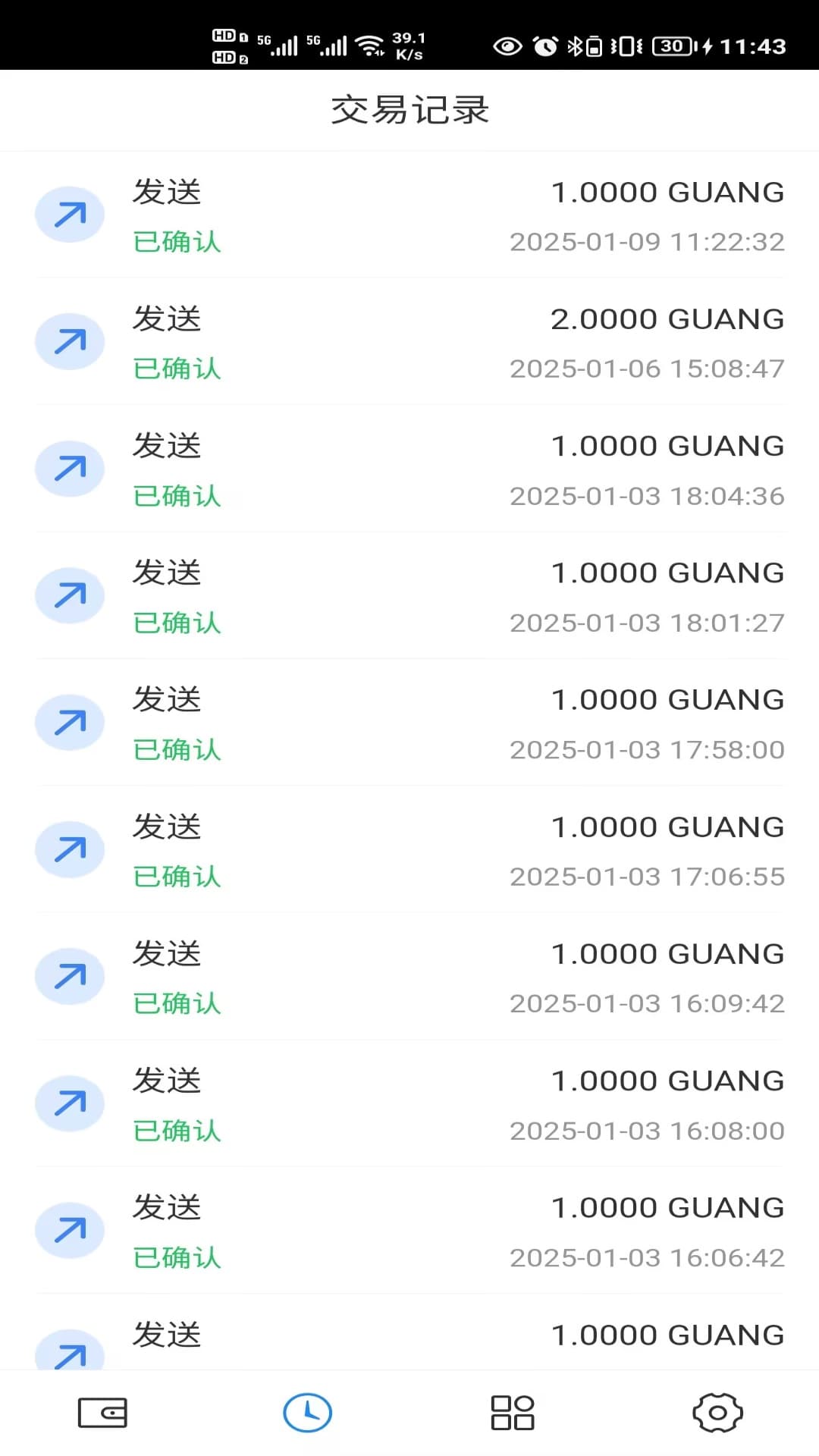Open the wallet tab via bottom navigation icon
The width and height of the screenshot is (819, 1456).
102,1411
